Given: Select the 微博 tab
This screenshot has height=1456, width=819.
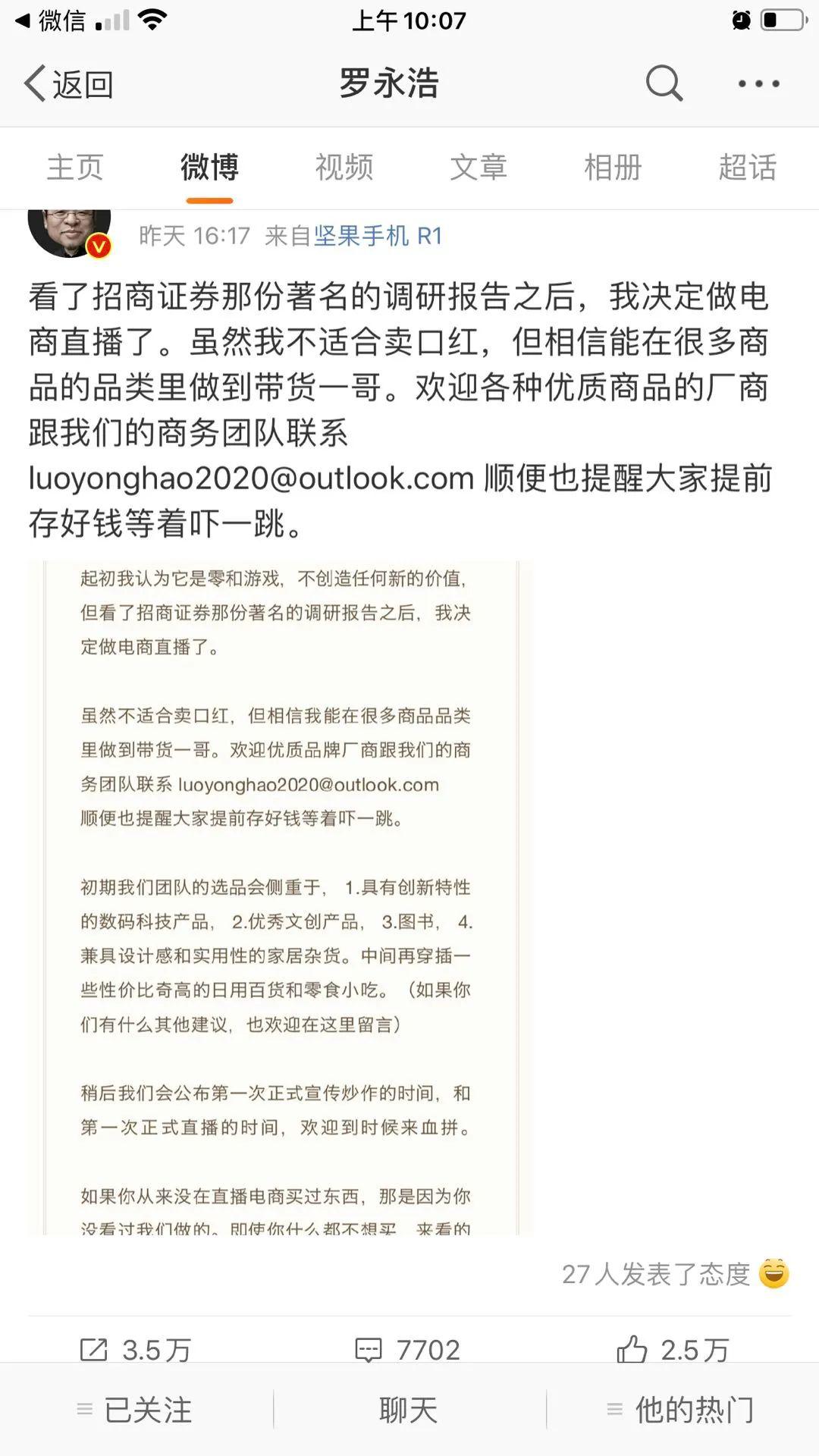Looking at the screenshot, I should [x=209, y=167].
